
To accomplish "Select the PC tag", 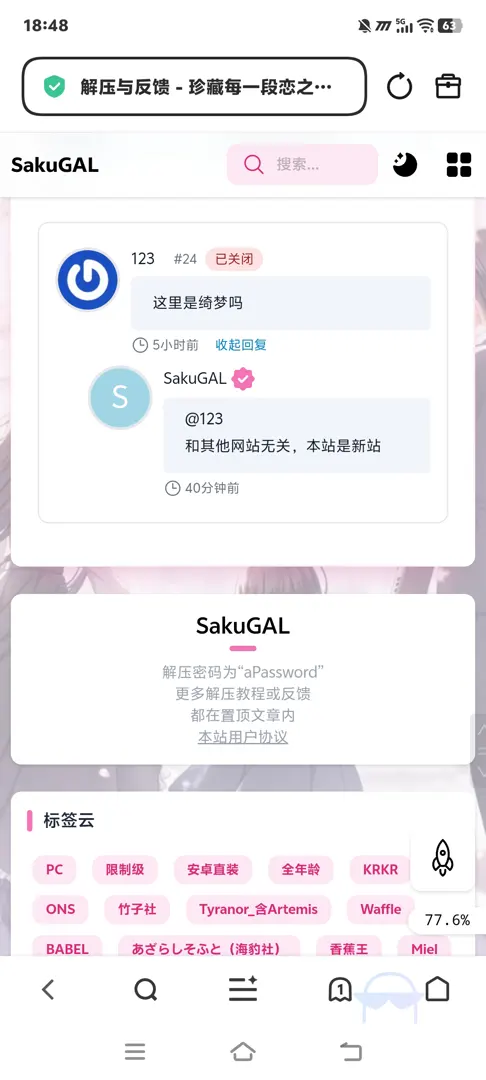I will 54,869.
